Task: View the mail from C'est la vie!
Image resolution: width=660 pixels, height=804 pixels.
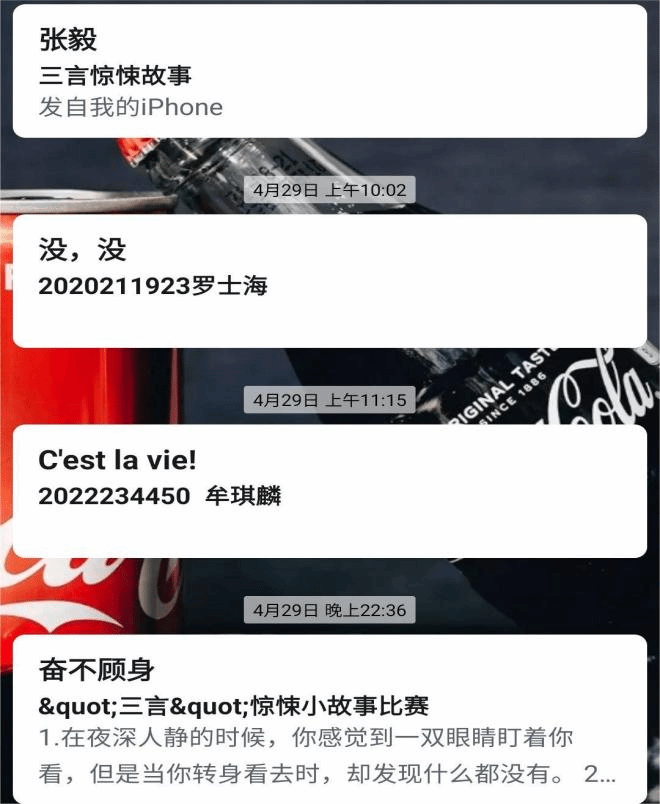Action: (x=329, y=491)
